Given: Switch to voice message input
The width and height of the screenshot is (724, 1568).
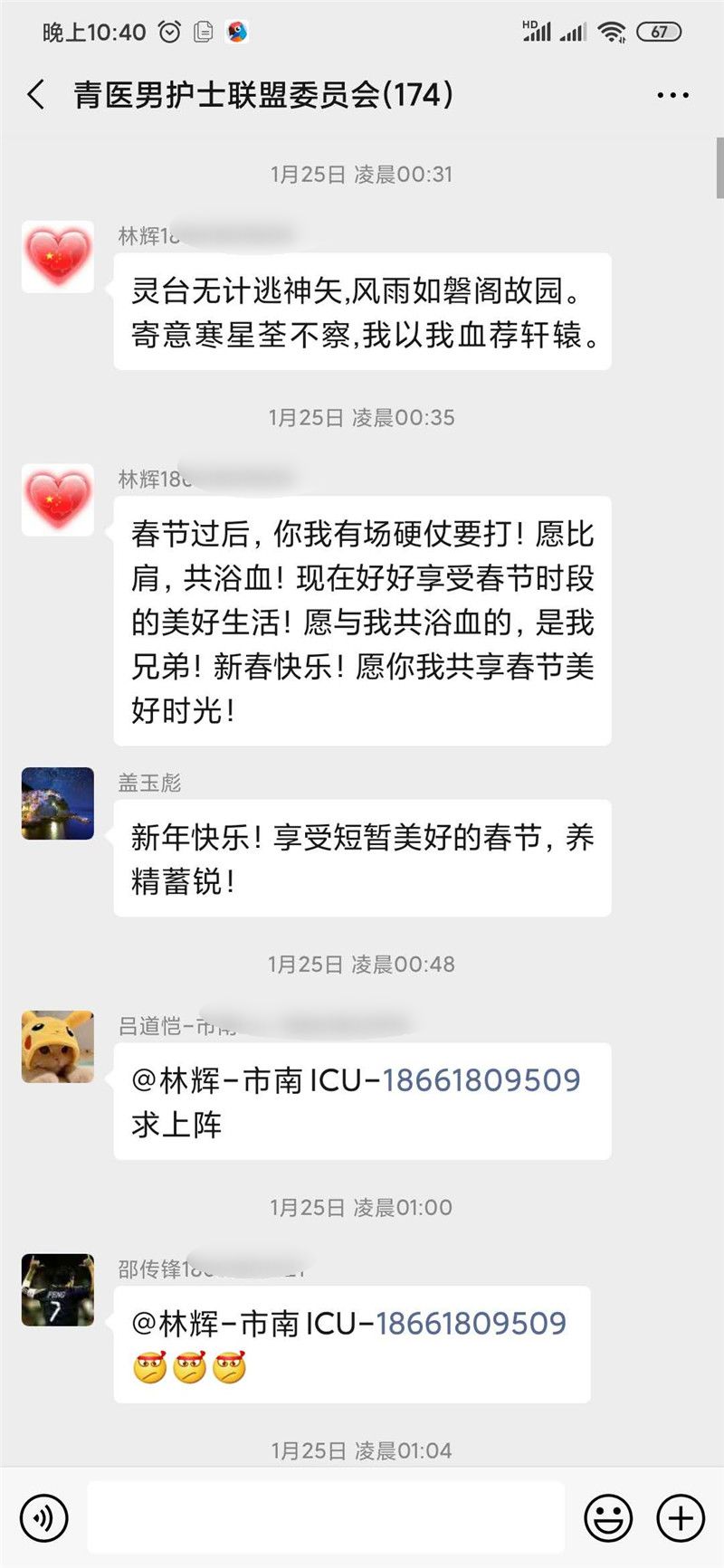Looking at the screenshot, I should click(x=44, y=1517).
